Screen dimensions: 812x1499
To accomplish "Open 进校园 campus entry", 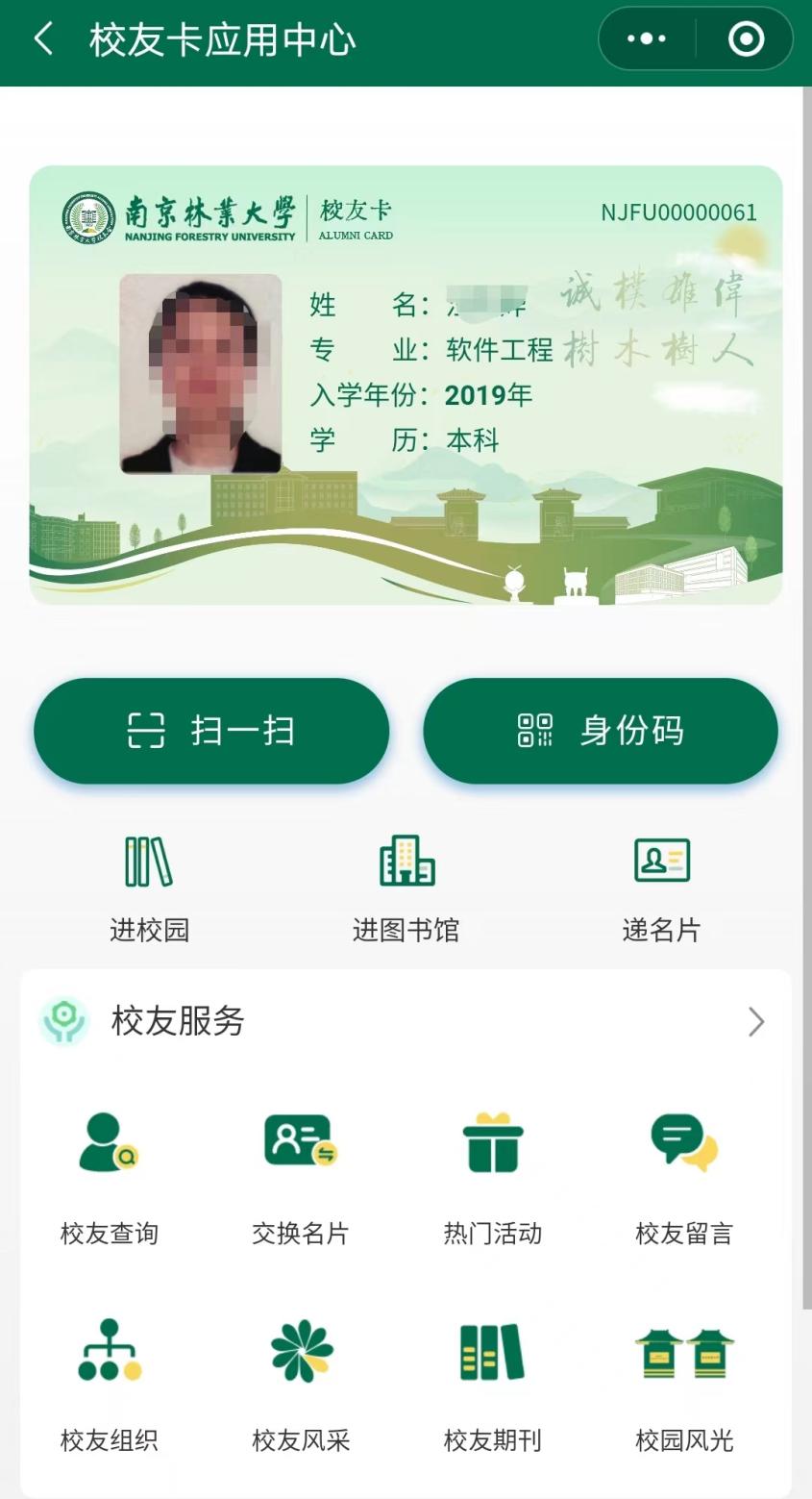I will 149,888.
